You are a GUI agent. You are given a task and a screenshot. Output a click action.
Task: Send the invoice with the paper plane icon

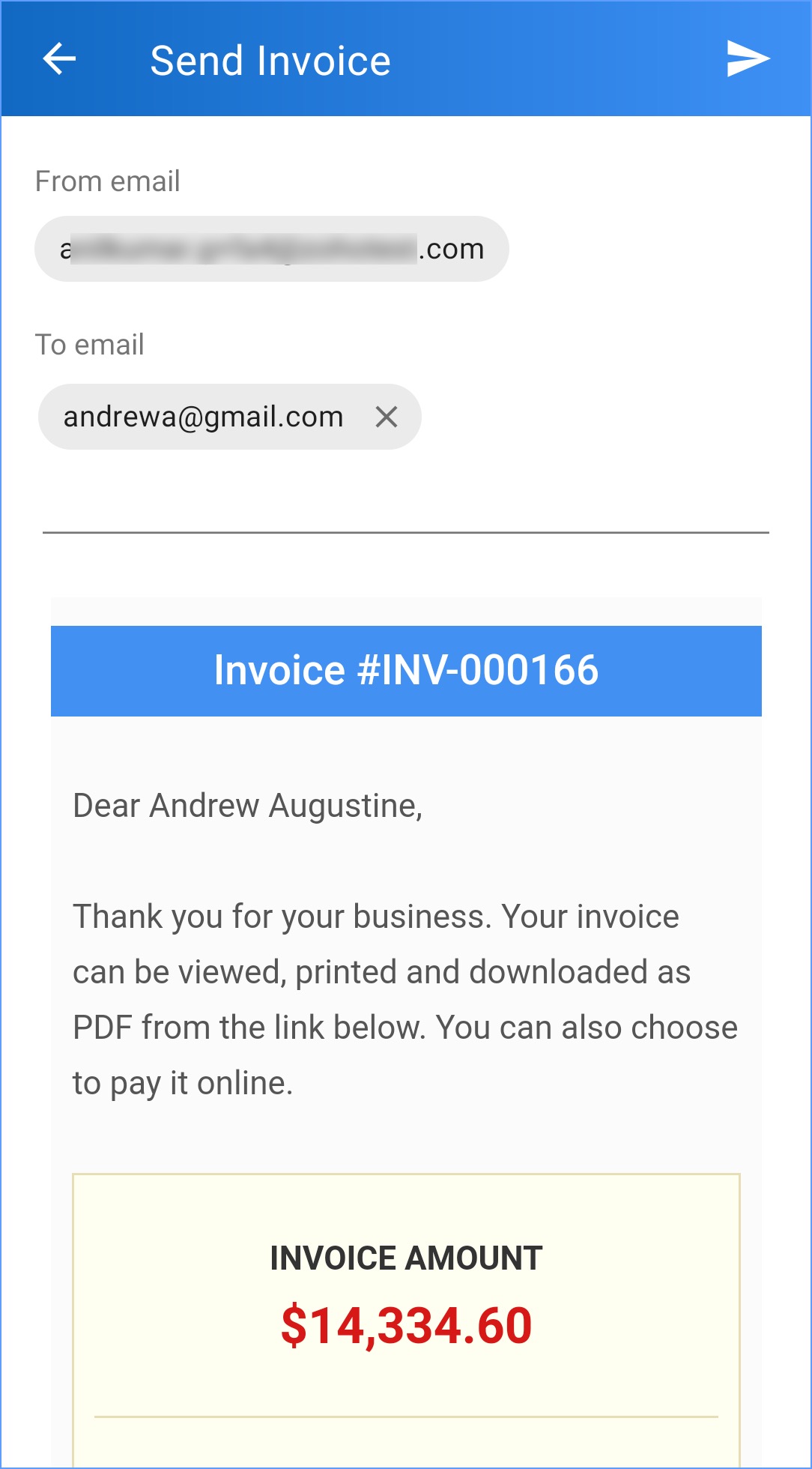pyautogui.click(x=748, y=59)
